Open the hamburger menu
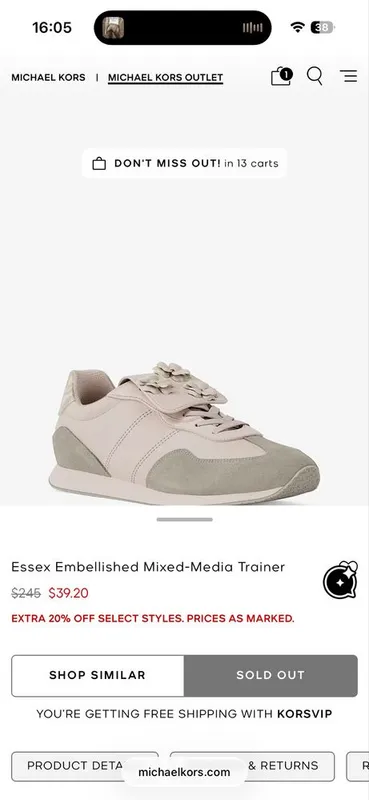 click(349, 77)
